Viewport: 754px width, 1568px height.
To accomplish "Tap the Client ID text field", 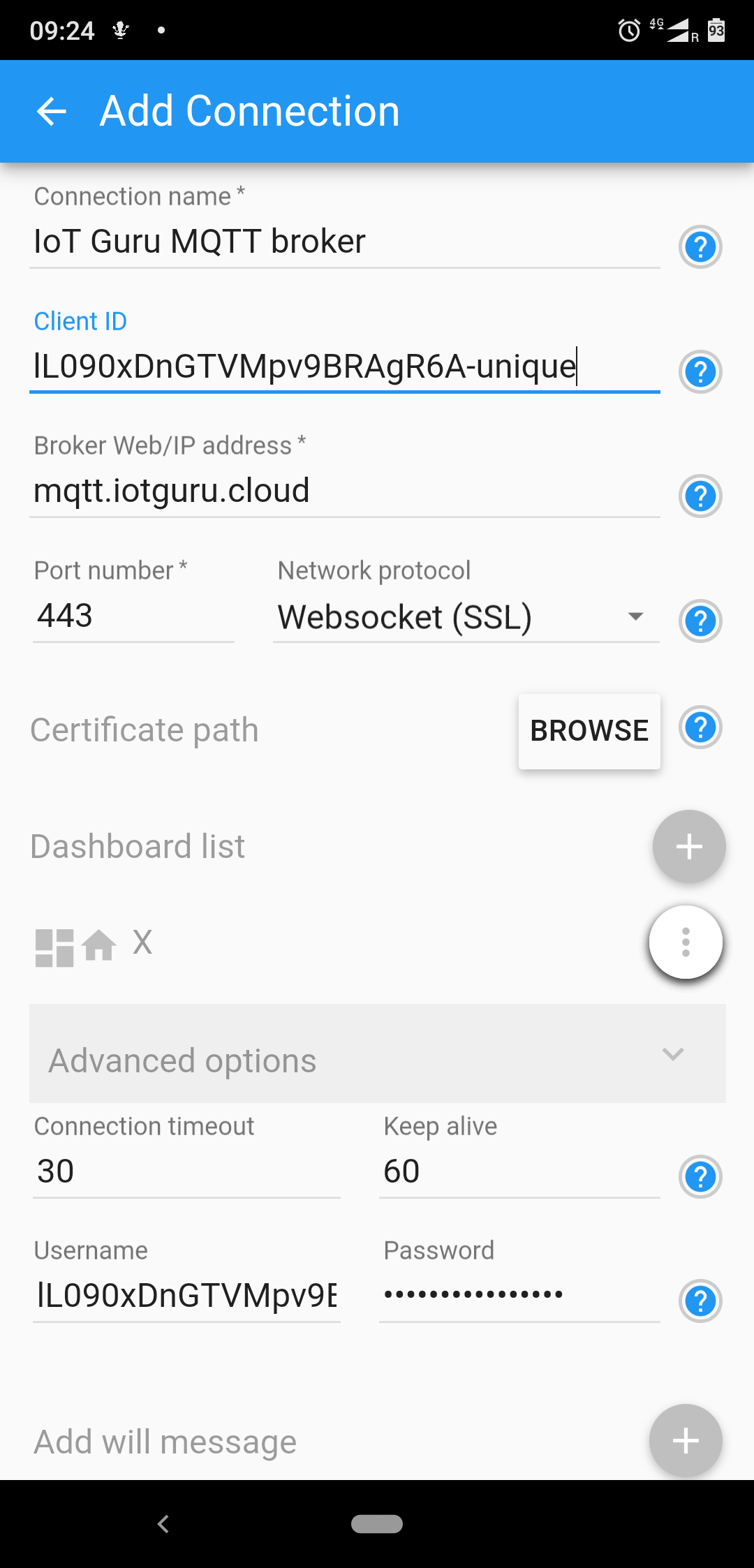I will (x=343, y=367).
